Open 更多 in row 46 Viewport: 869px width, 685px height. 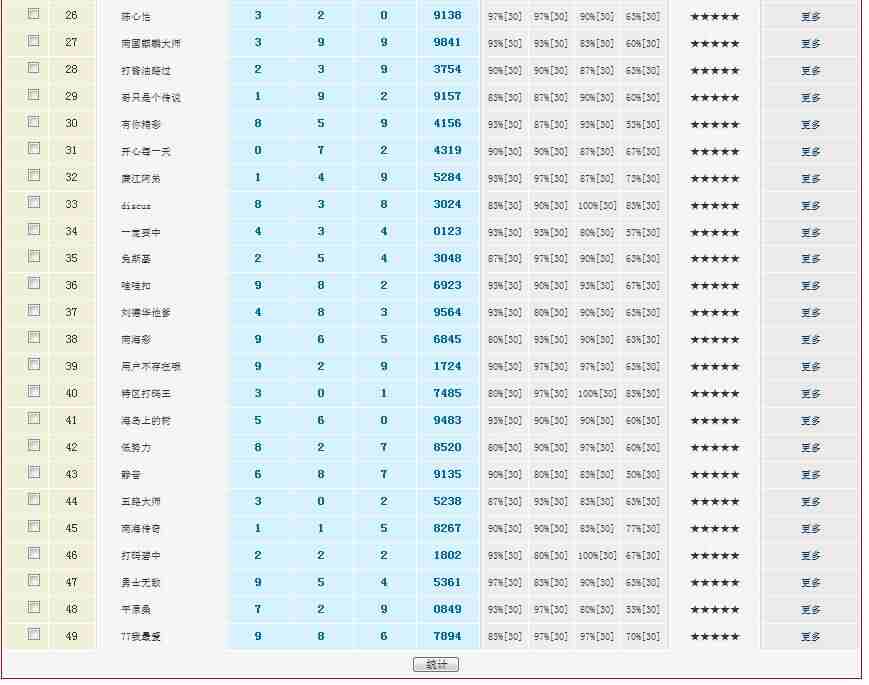[810, 556]
